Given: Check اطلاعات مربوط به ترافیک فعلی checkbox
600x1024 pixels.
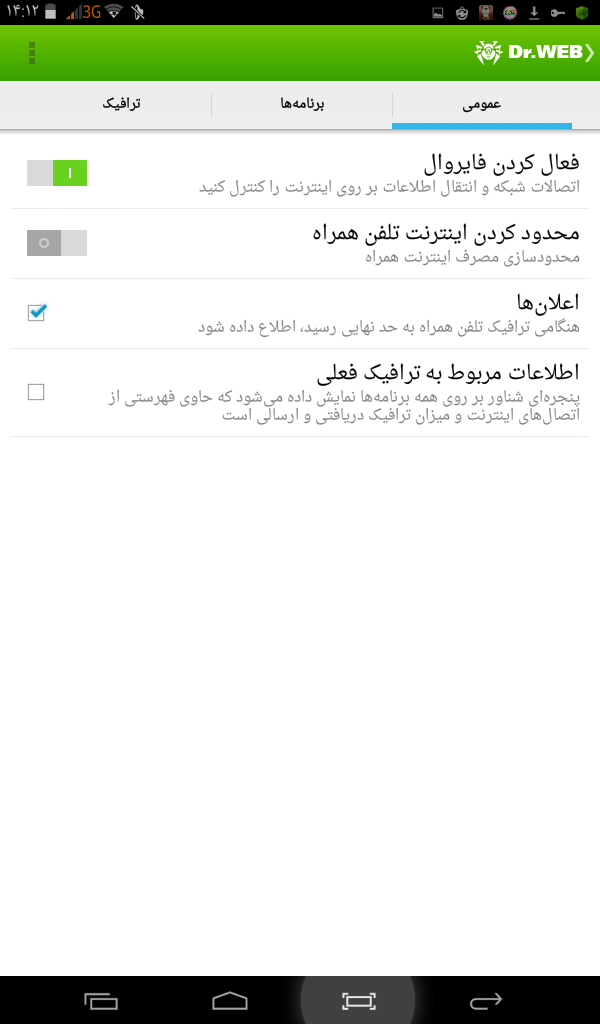Looking at the screenshot, I should tap(37, 392).
